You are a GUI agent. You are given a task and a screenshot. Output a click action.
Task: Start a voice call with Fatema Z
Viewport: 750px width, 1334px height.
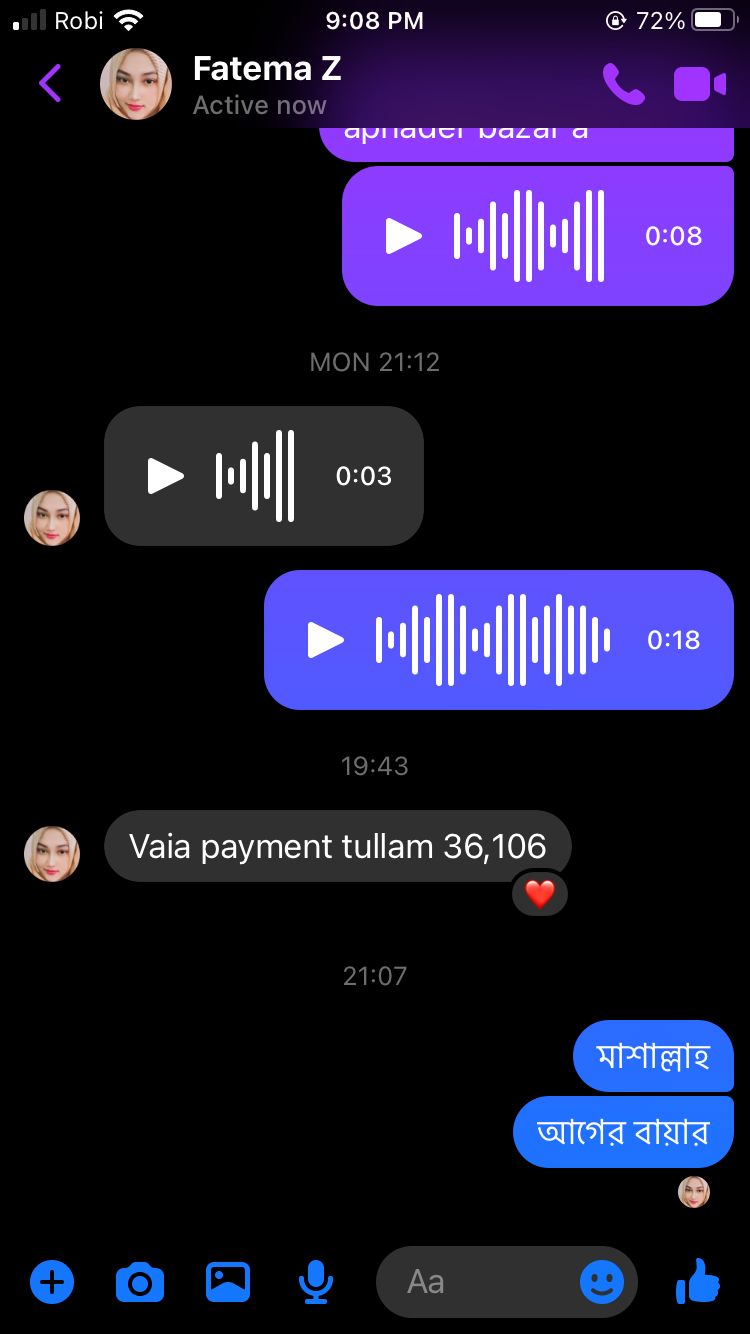[x=623, y=84]
